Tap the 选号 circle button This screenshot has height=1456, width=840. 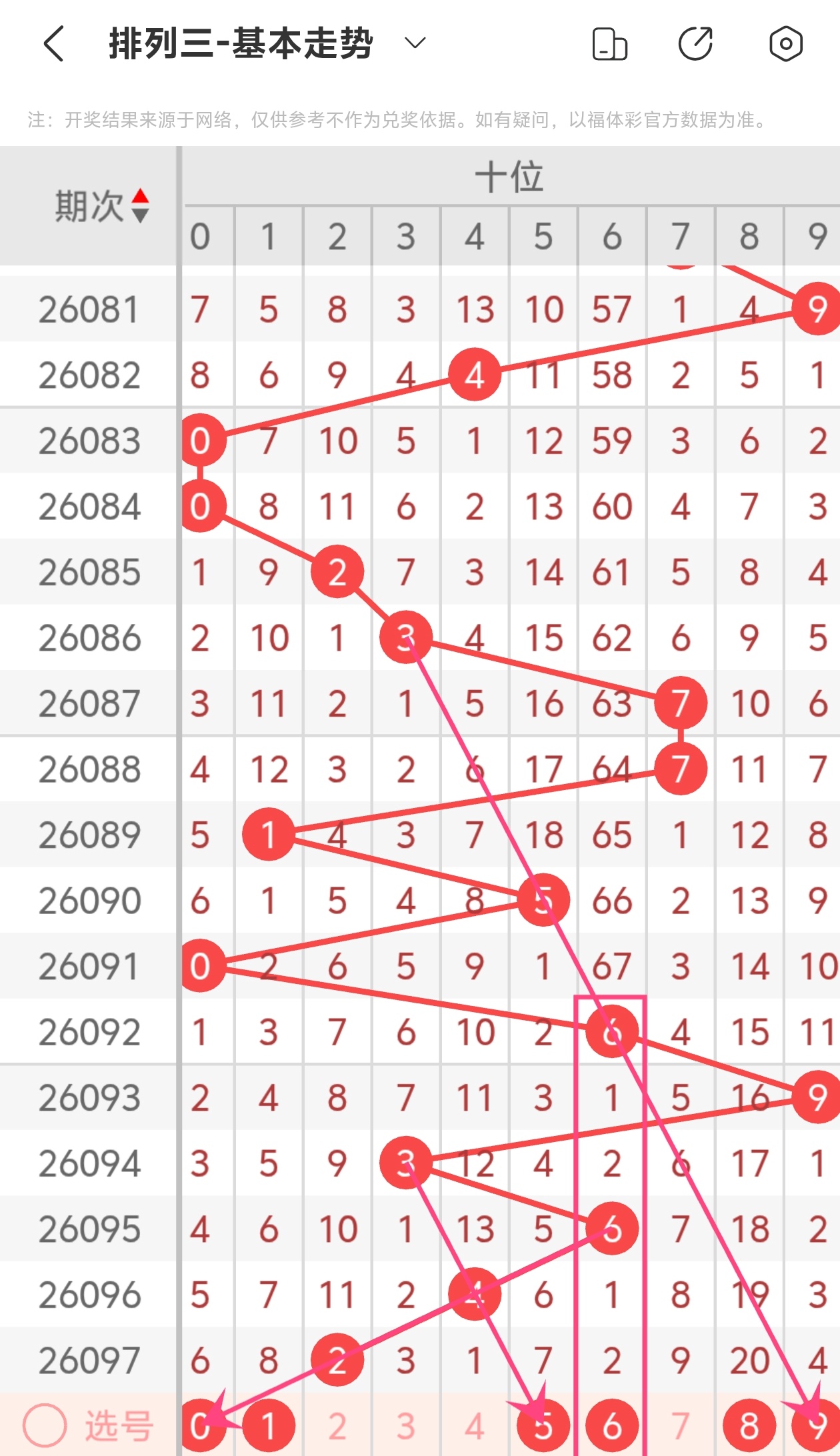(45, 1425)
